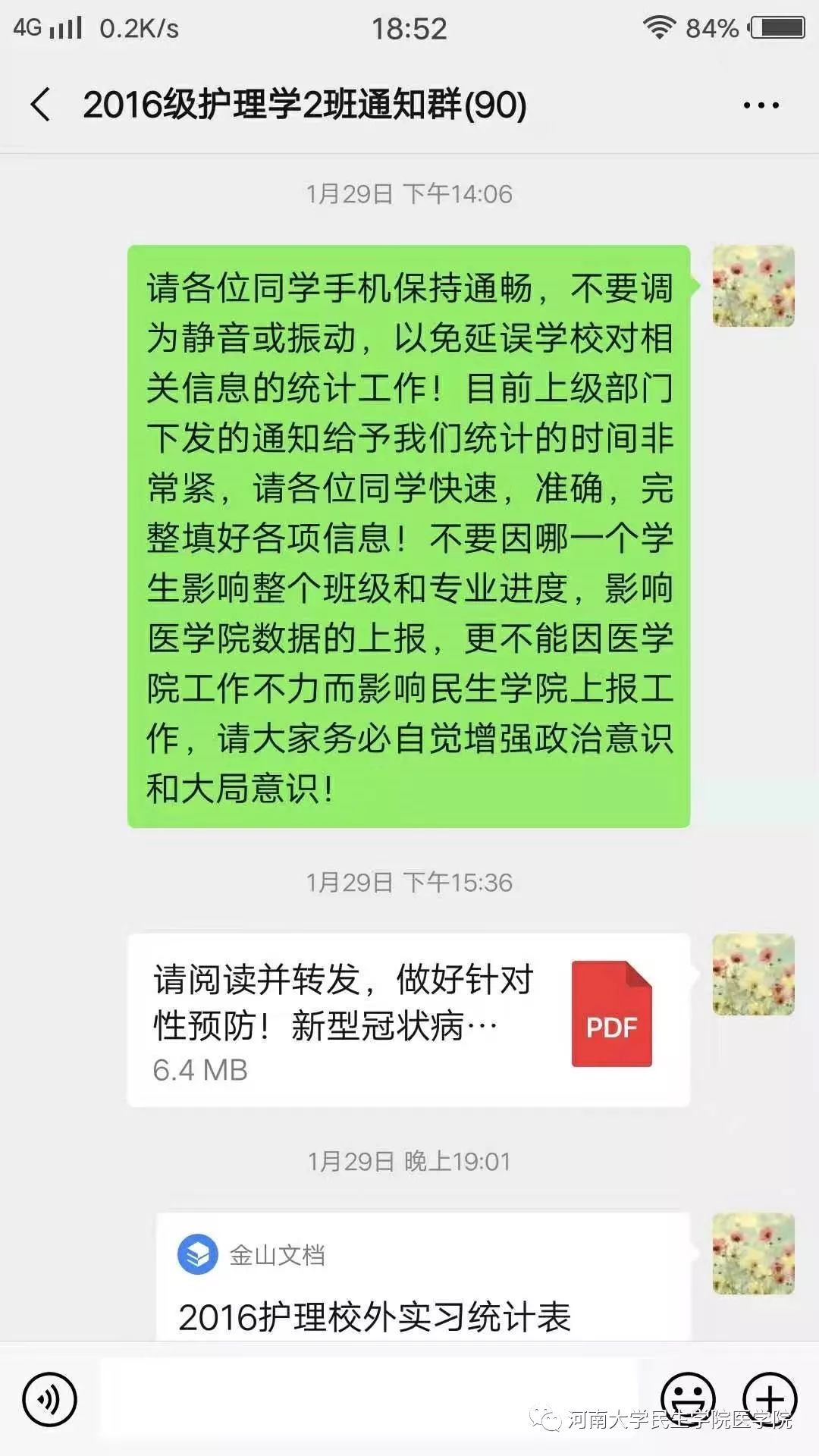The height and width of the screenshot is (1456, 819).
Task: Open the emoji picker
Action: (688, 1397)
